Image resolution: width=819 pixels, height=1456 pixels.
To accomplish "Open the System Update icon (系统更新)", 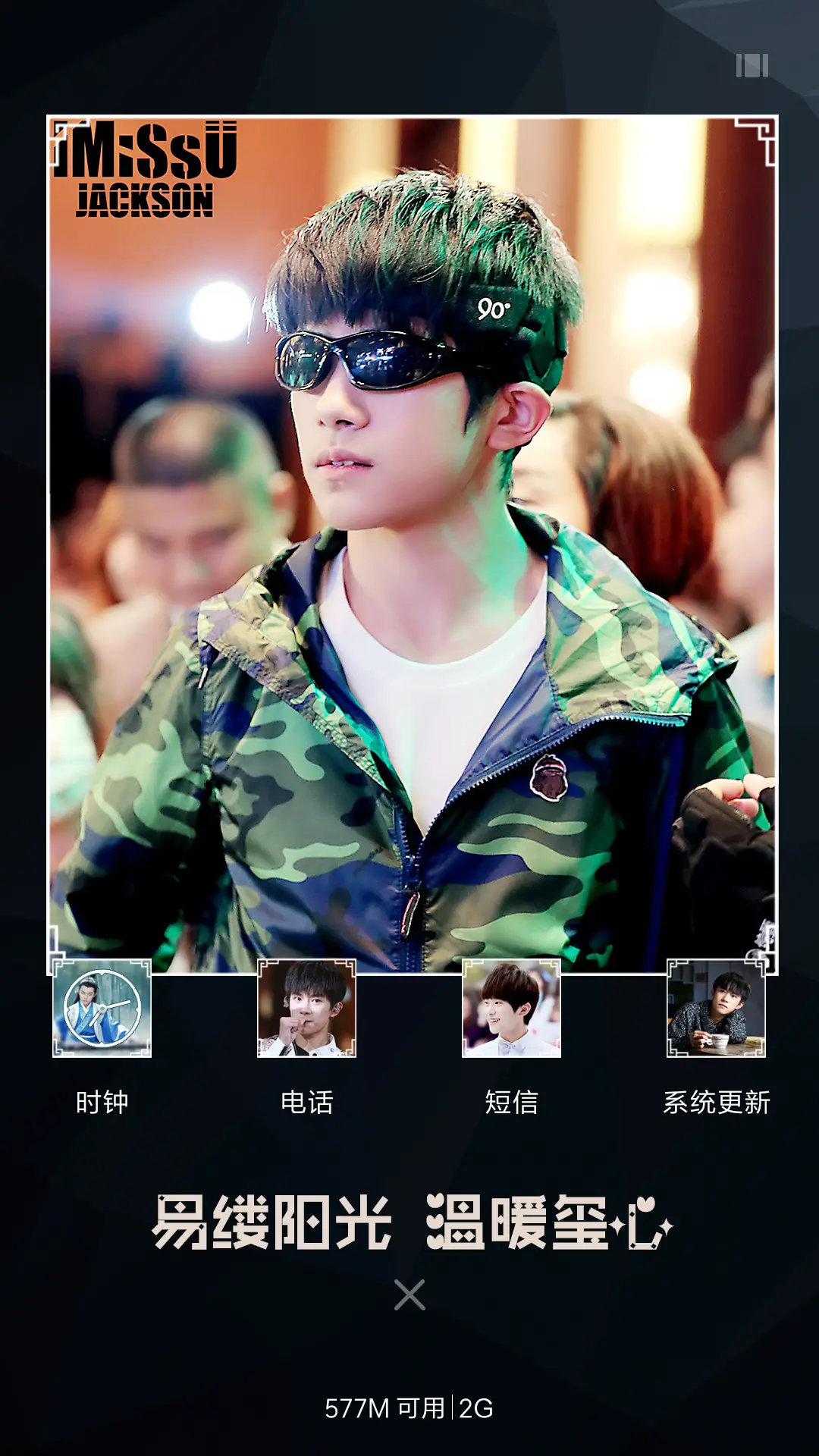I will point(716,1009).
